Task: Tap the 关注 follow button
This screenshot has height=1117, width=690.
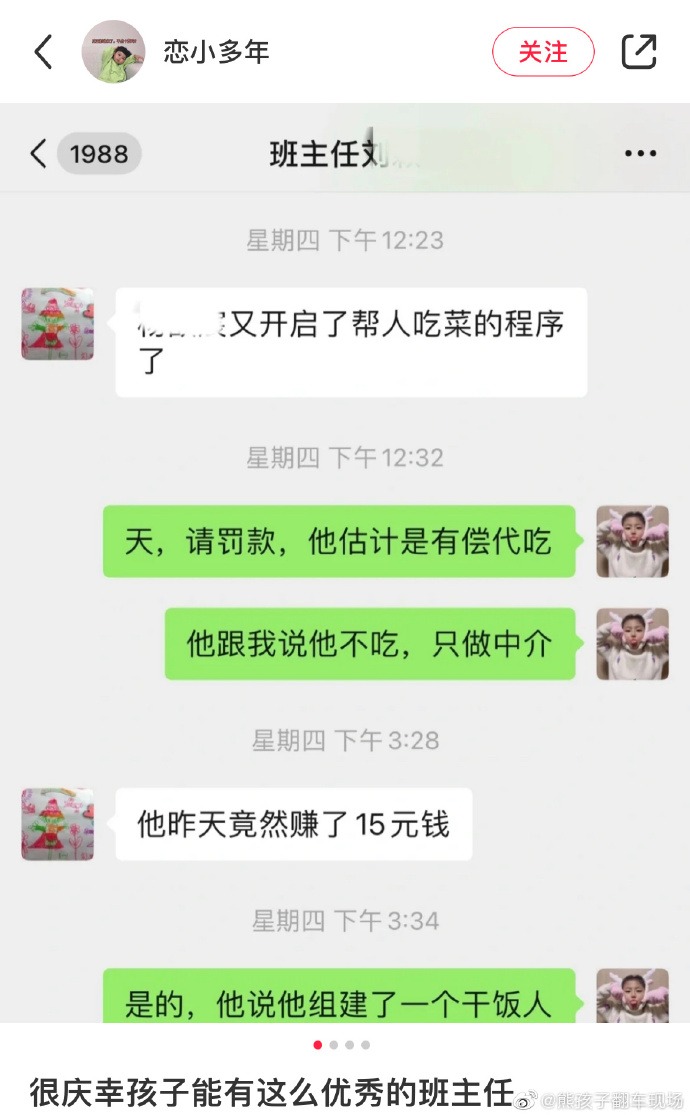Action: [x=543, y=51]
